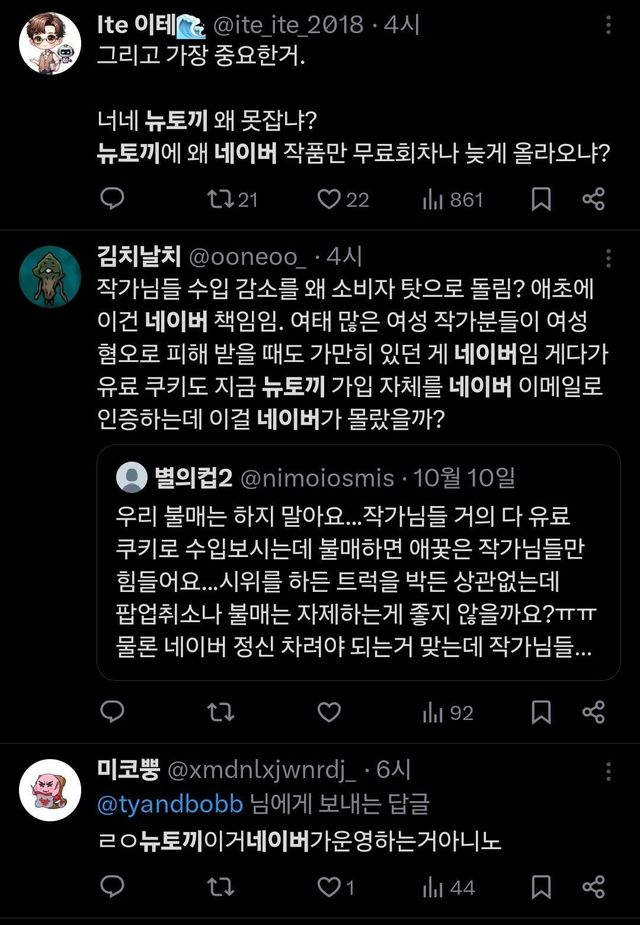Like 미코뿡's tweet
This screenshot has width=640, height=925.
(x=329, y=886)
